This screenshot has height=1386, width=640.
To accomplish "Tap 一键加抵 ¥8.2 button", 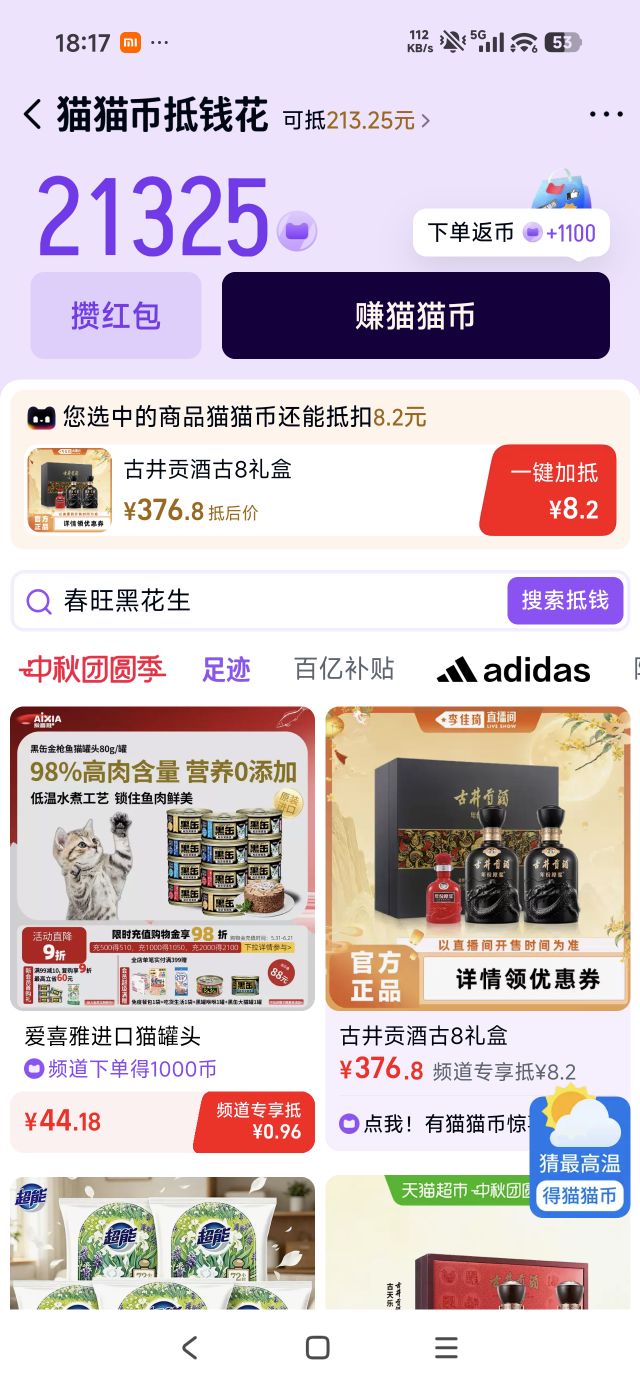I will pyautogui.click(x=554, y=491).
